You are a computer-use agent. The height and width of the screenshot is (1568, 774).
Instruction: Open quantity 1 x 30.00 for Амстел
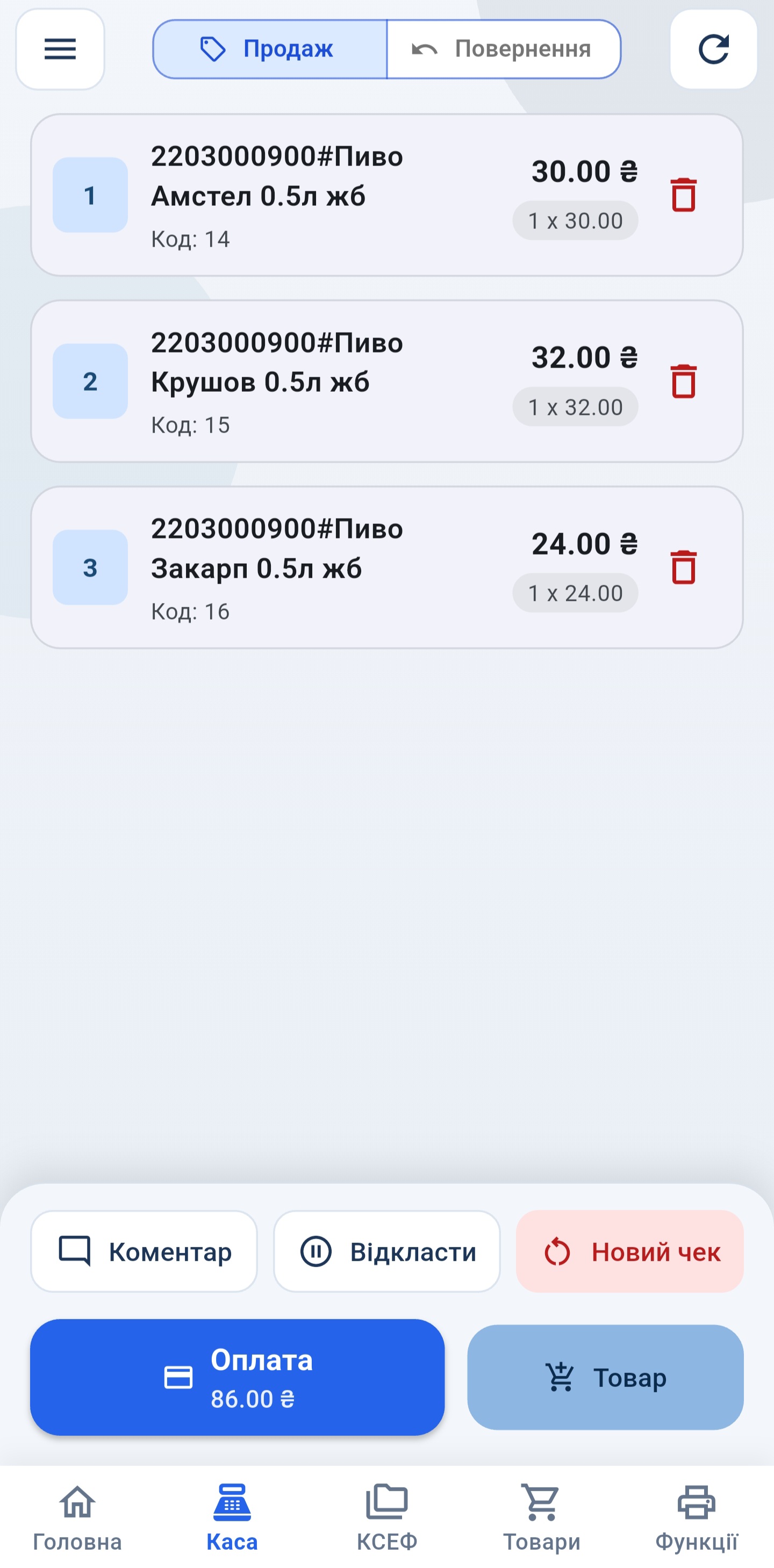point(574,220)
